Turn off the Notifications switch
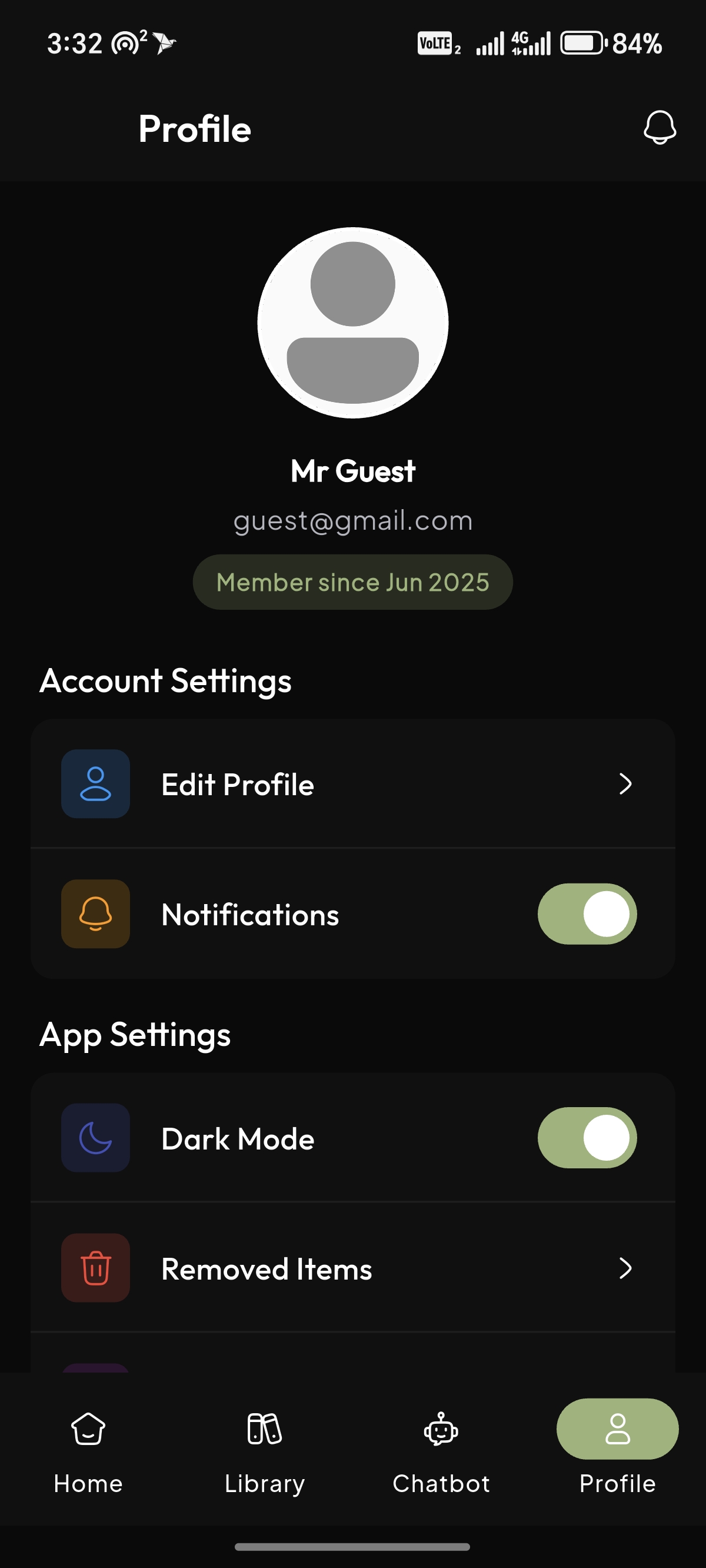This screenshot has height=1568, width=706. 587,913
